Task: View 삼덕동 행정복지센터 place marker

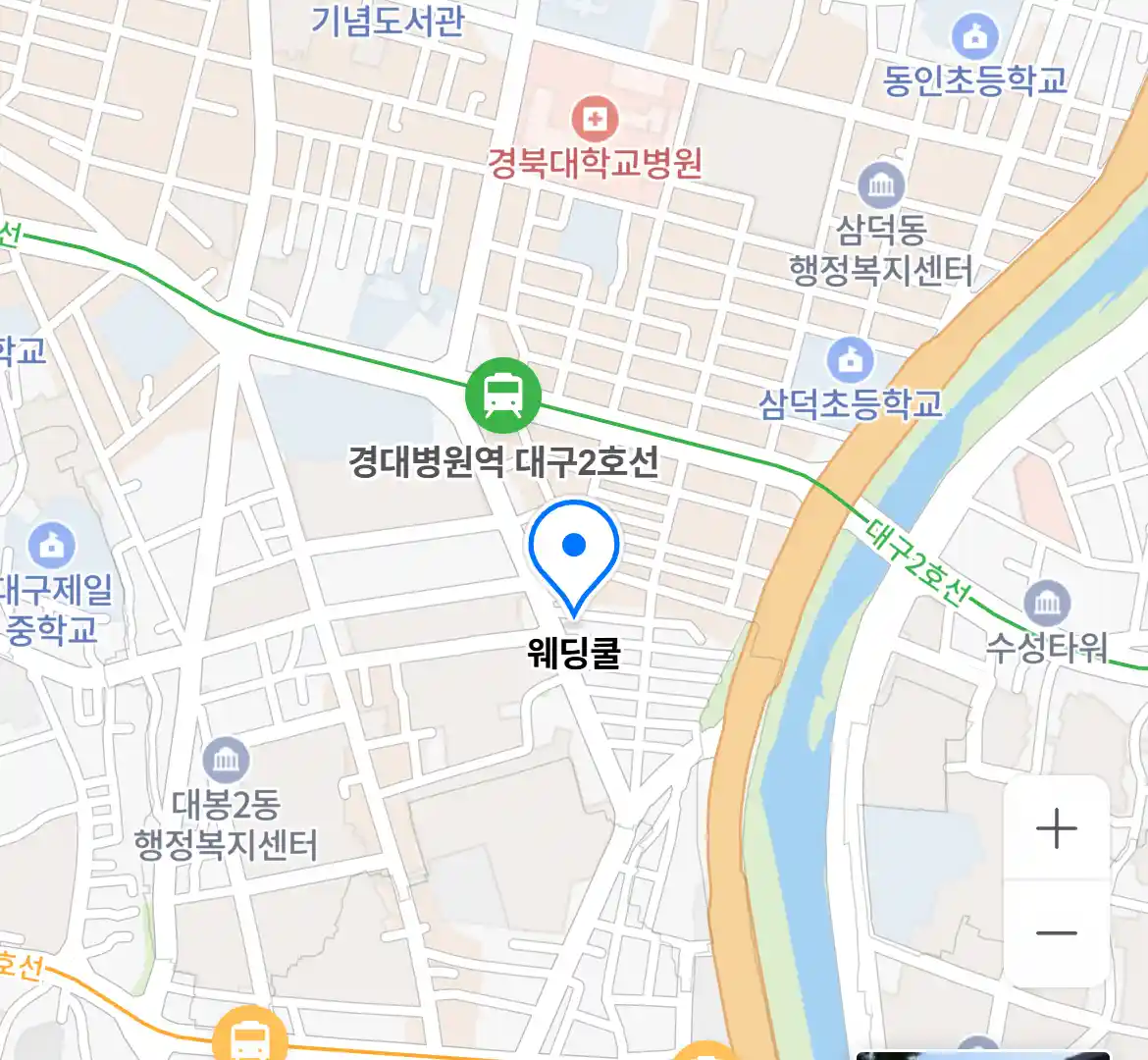Action: (x=881, y=185)
